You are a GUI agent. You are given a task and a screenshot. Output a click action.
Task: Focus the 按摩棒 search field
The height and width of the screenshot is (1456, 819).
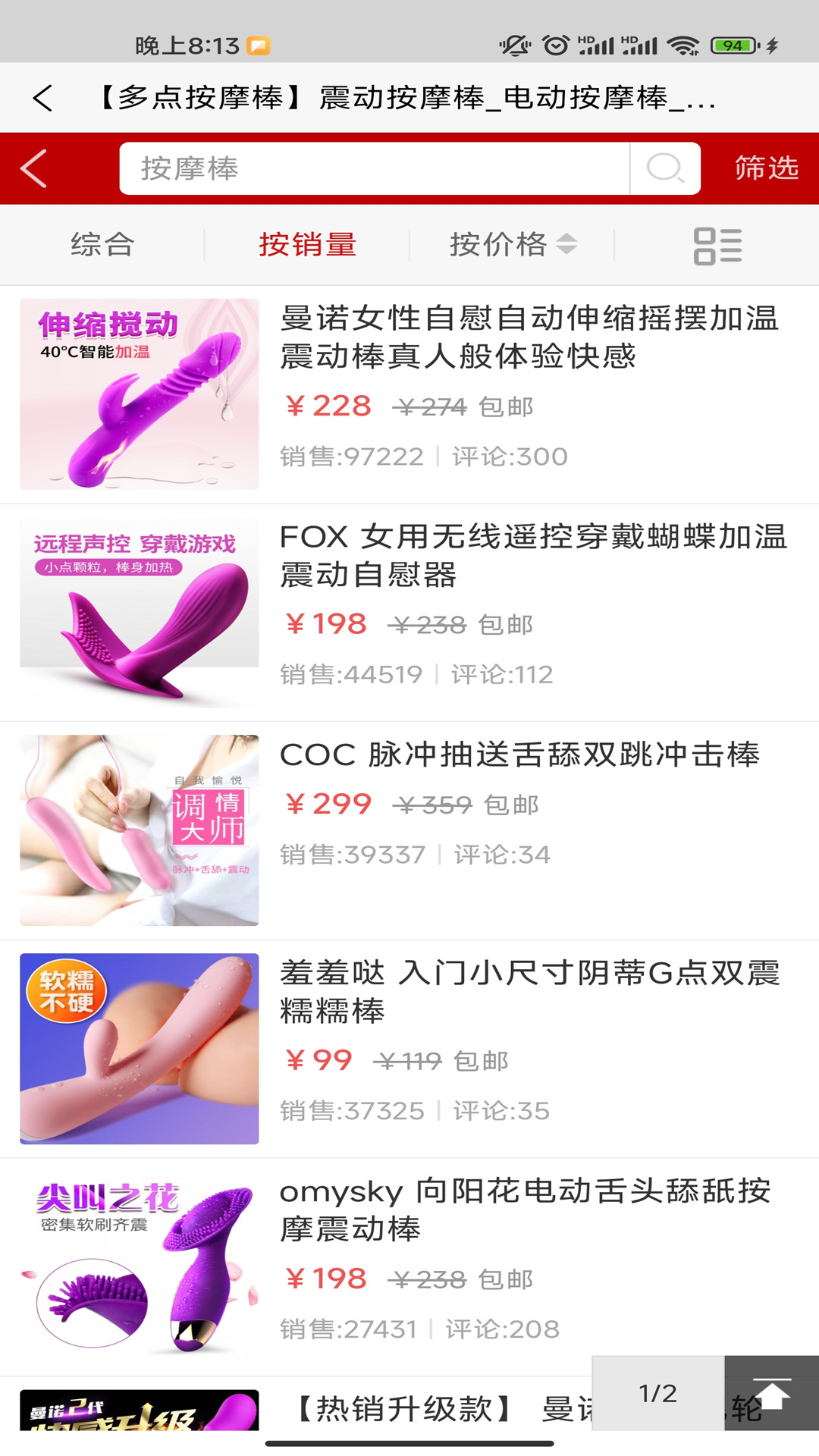pyautogui.click(x=373, y=168)
